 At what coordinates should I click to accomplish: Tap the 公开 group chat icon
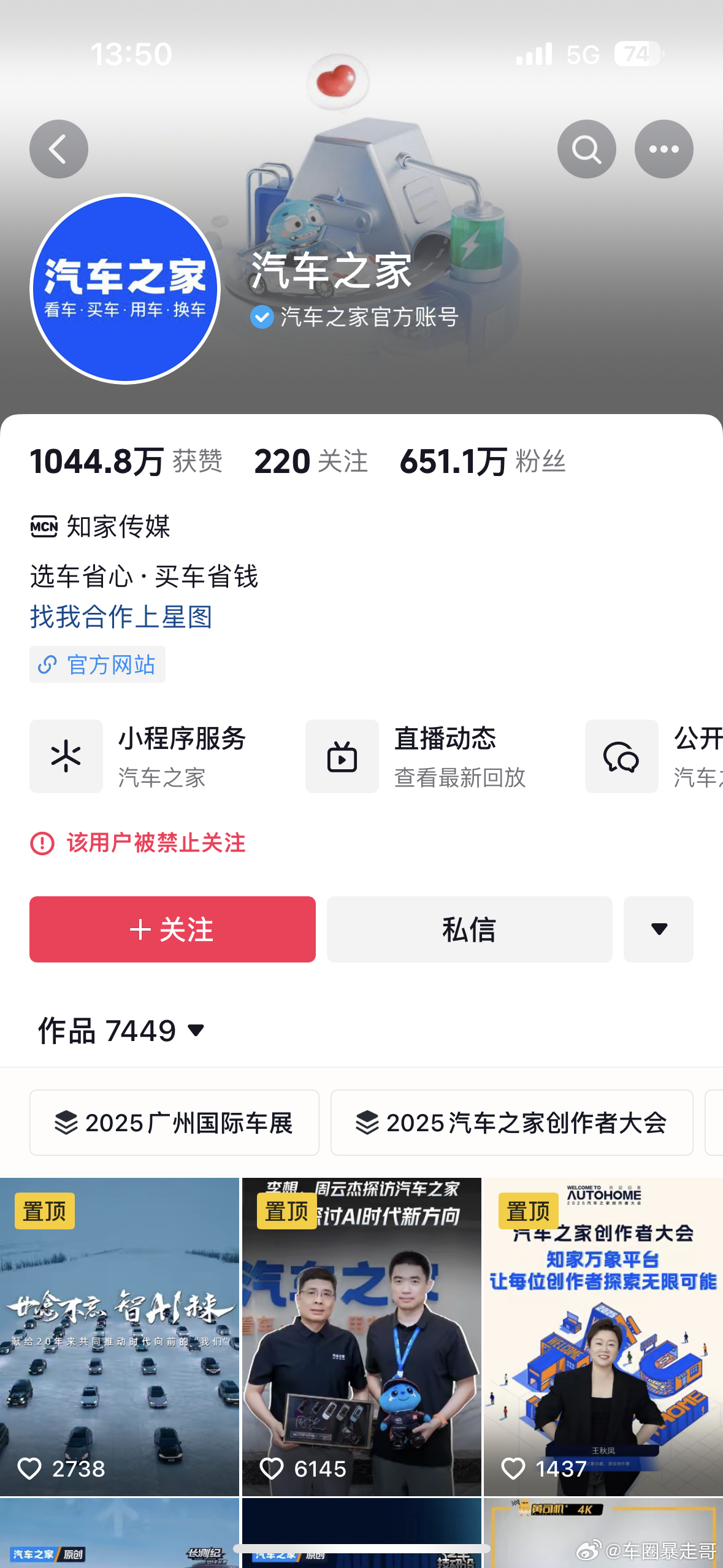[621, 756]
